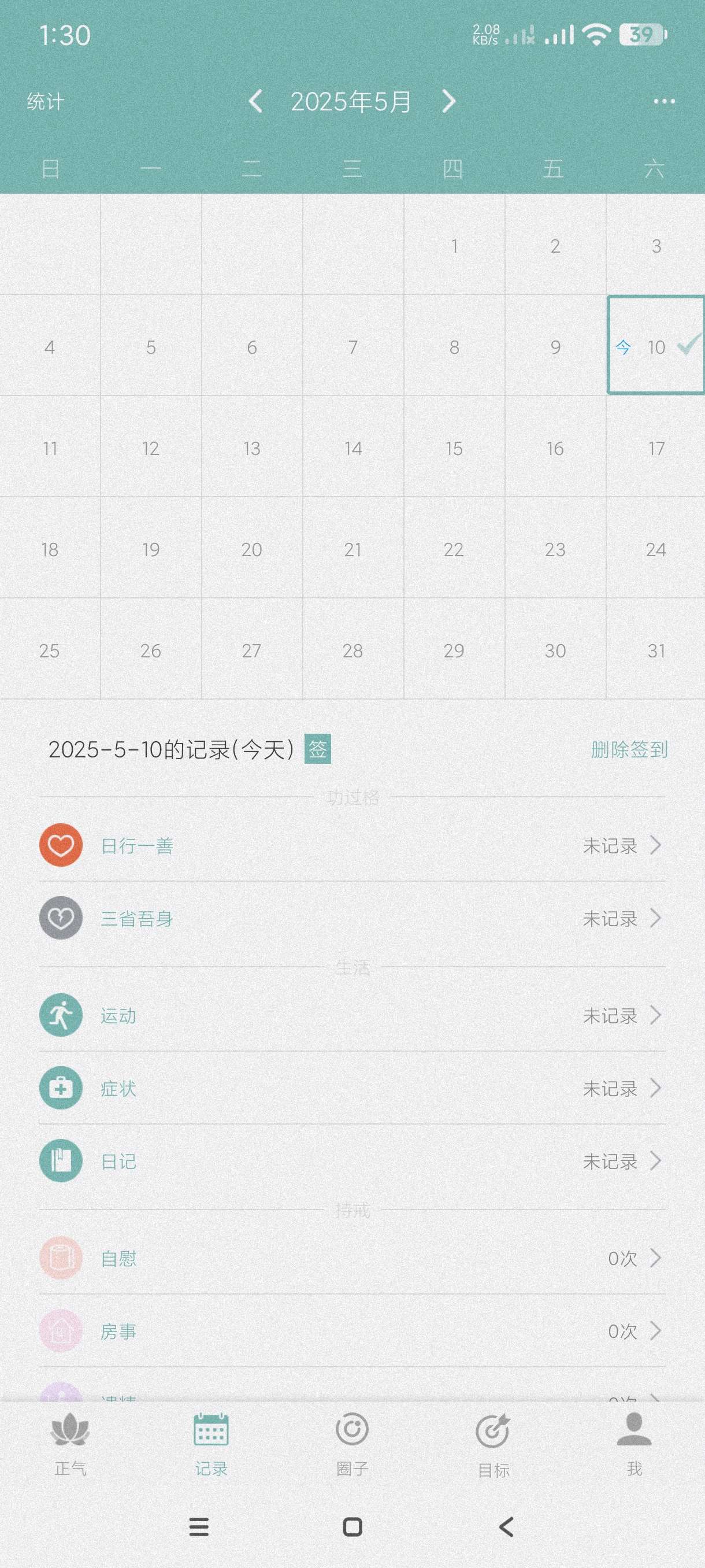Open the 房事 count row

click(352, 1330)
